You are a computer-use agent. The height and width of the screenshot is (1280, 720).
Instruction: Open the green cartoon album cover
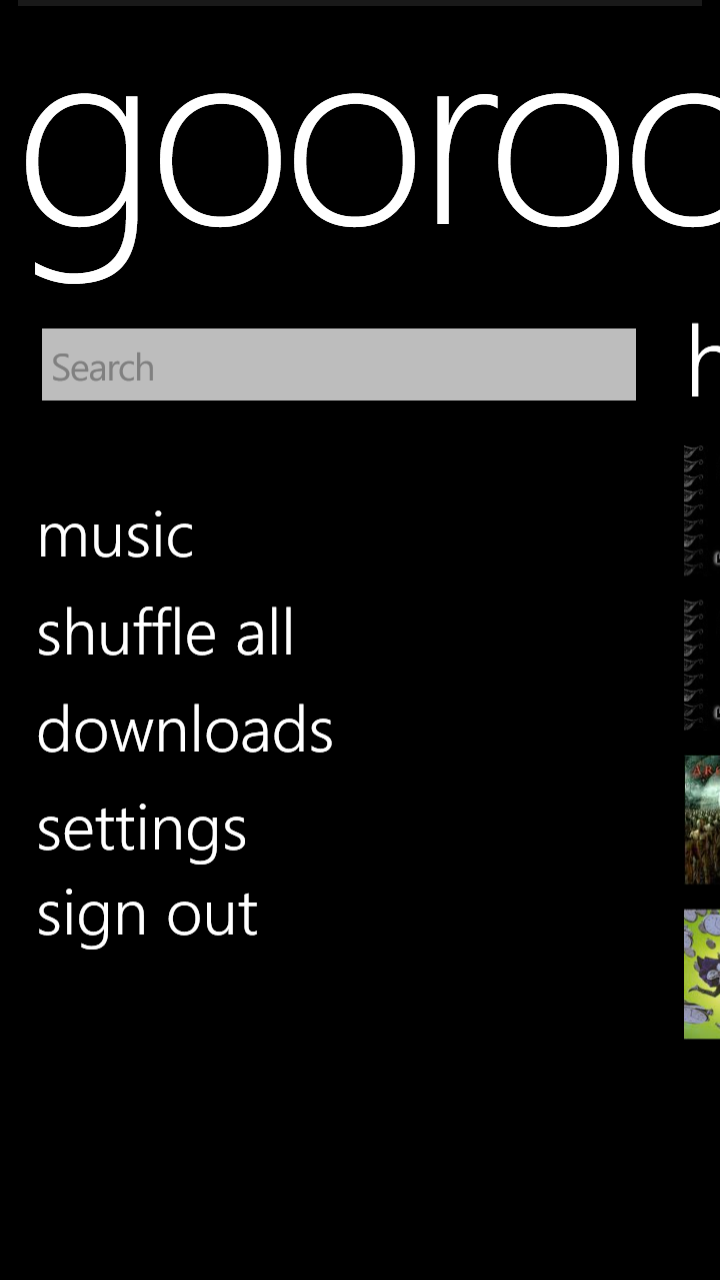tap(702, 974)
